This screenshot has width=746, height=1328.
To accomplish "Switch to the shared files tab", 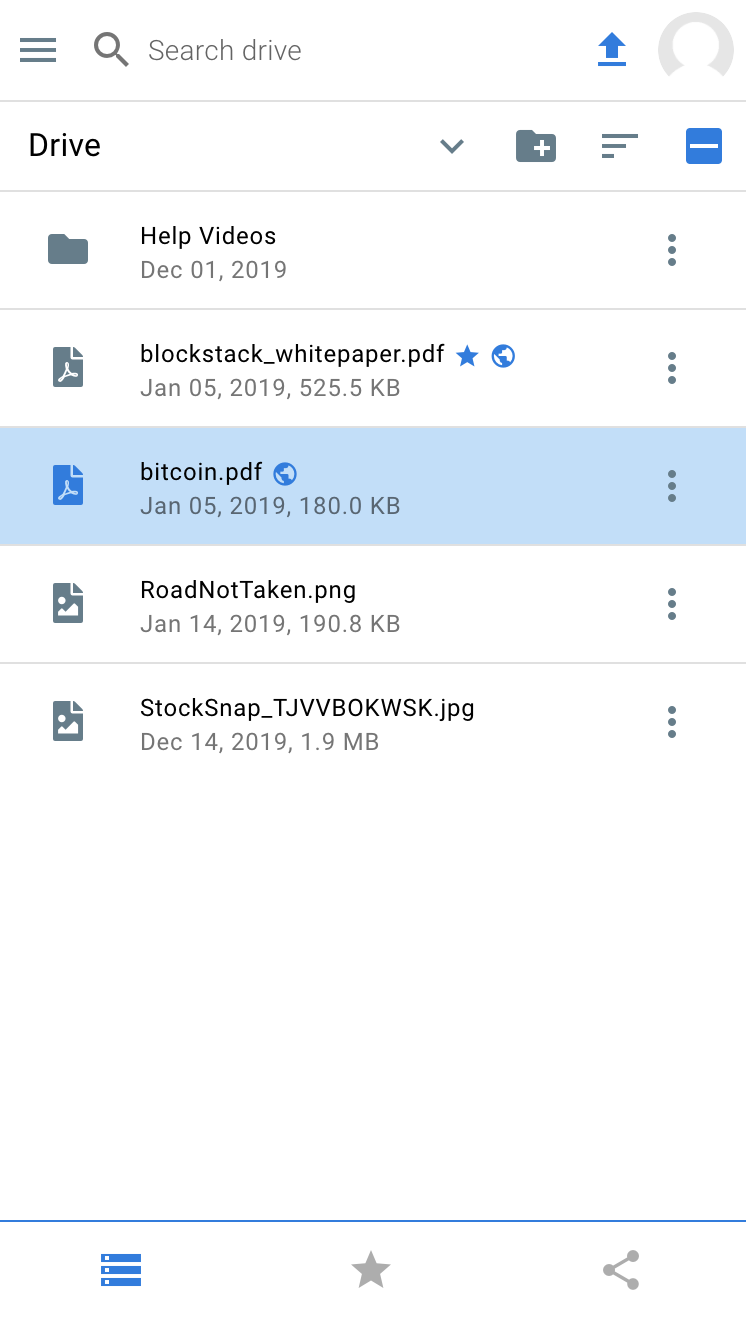I will pos(621,1270).
